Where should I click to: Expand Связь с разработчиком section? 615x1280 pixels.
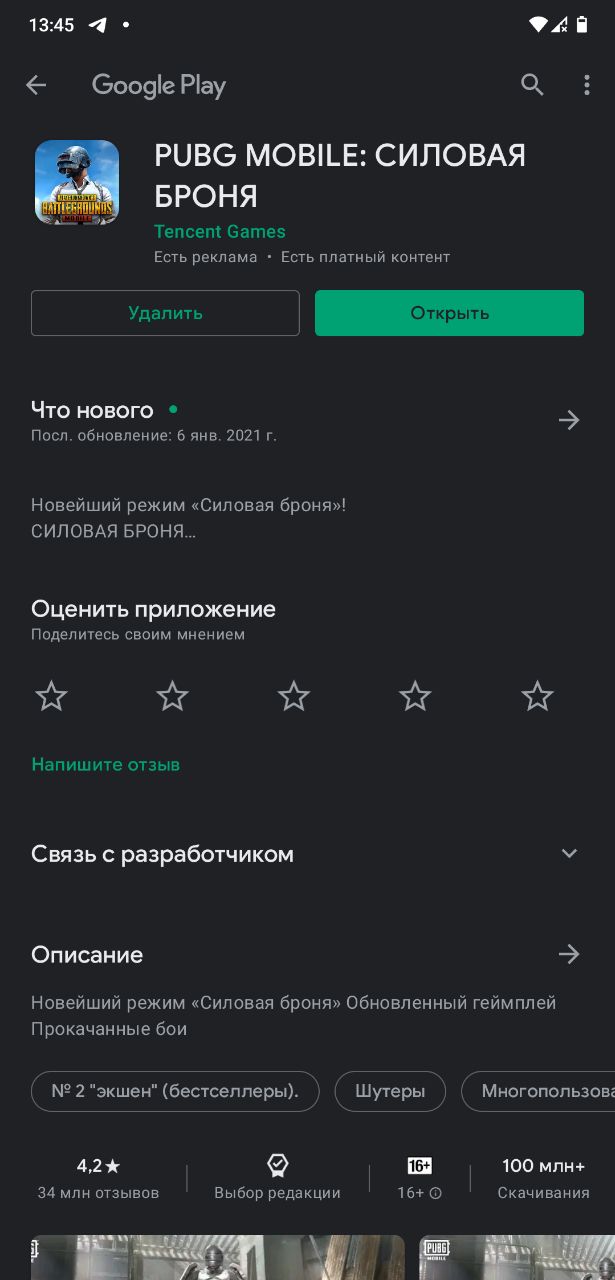[568, 854]
